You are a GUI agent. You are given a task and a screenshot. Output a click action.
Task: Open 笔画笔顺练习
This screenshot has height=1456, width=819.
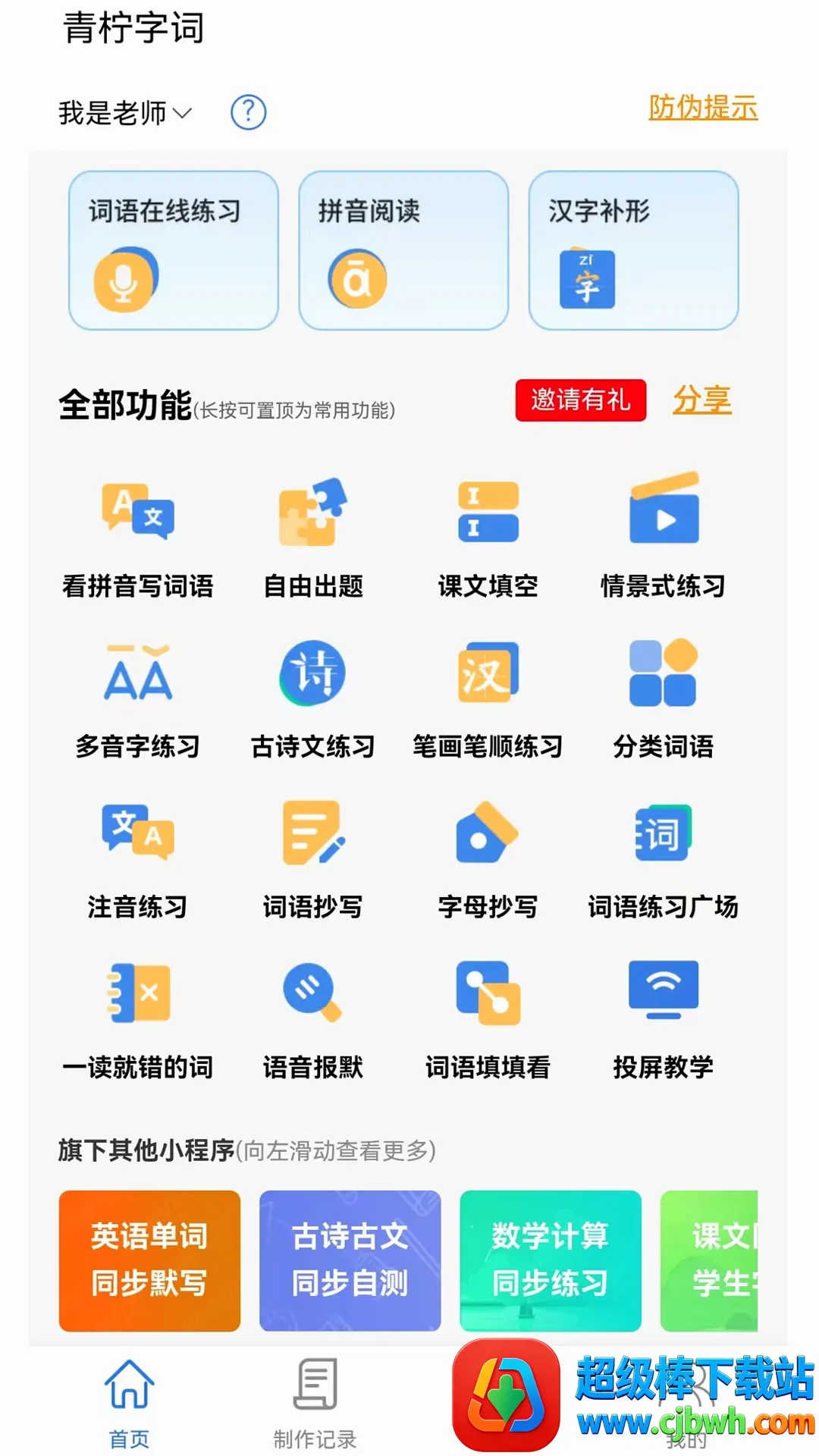click(488, 699)
